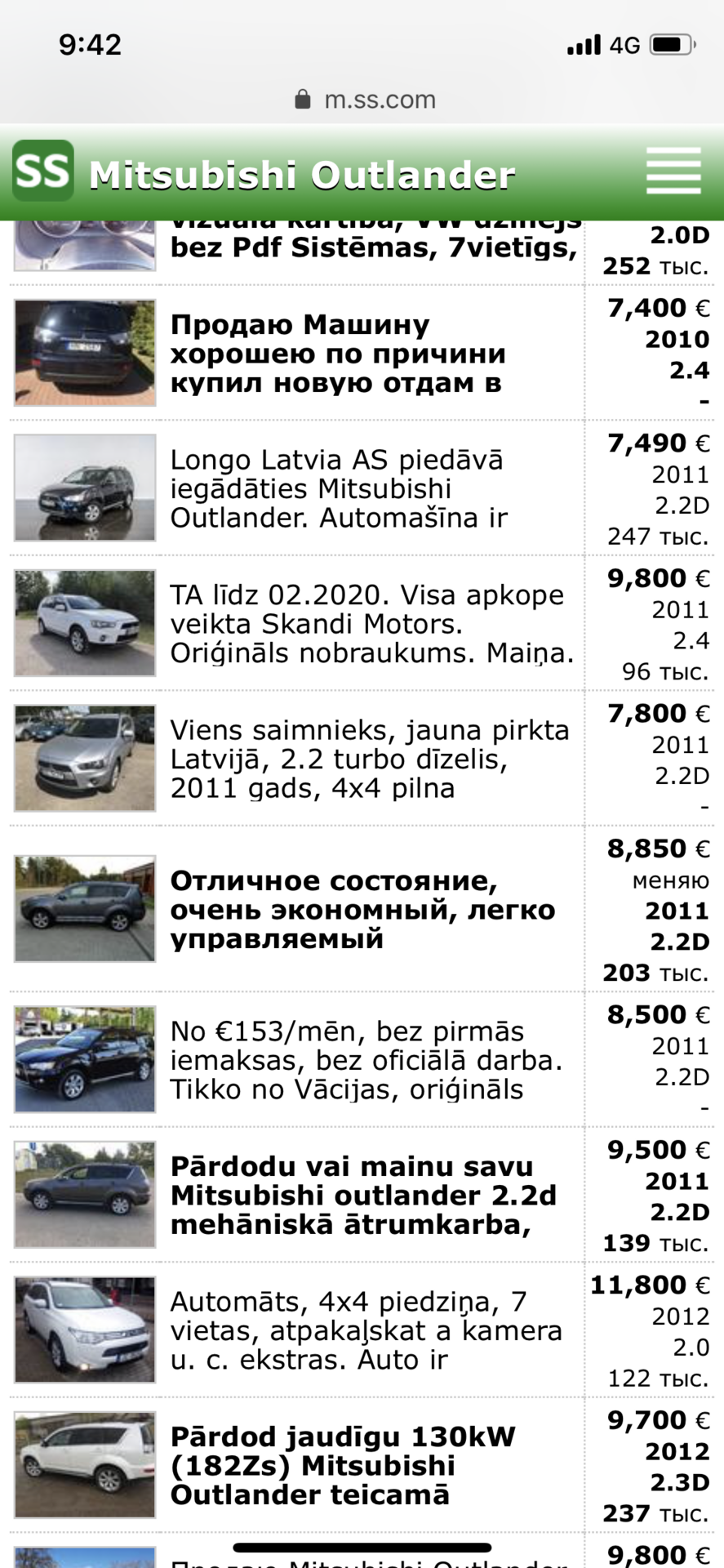Tap the SS logo home button
Screen dimensions: 724x1568
(43, 171)
